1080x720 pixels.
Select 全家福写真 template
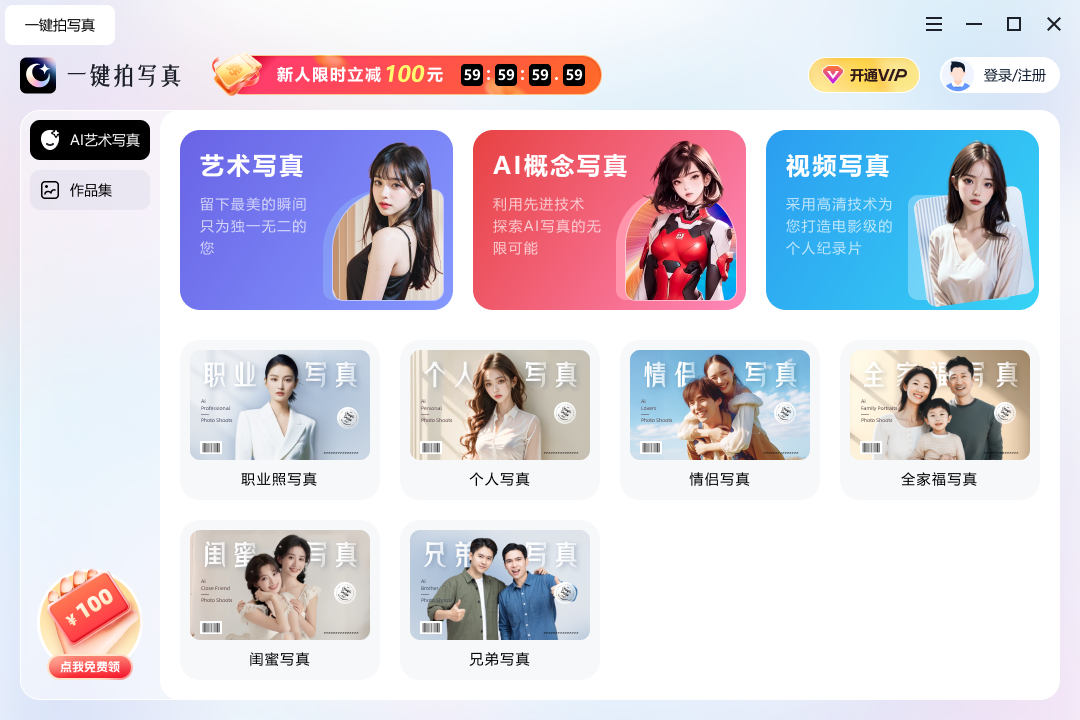(940, 418)
